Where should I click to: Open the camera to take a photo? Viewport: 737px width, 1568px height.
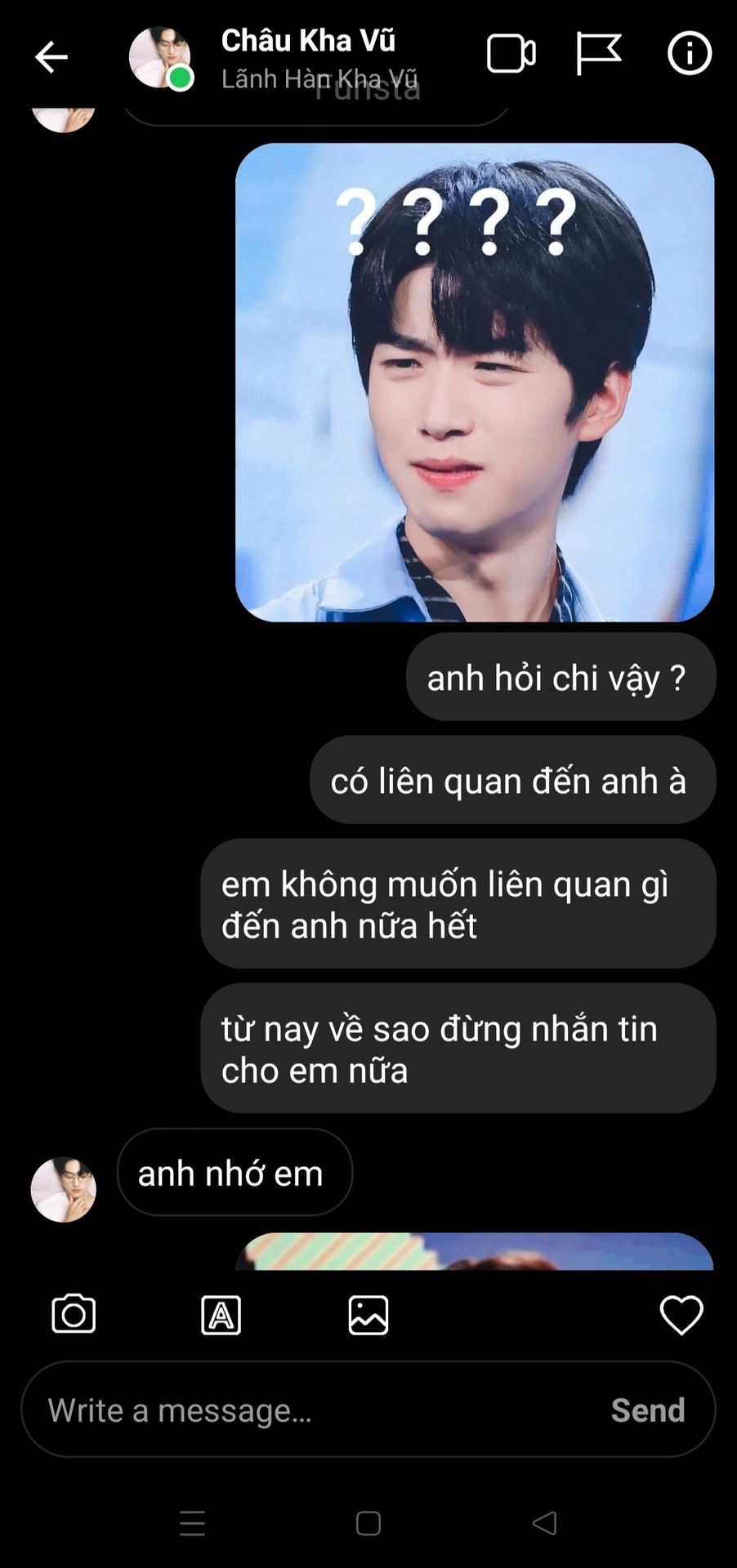[74, 1314]
